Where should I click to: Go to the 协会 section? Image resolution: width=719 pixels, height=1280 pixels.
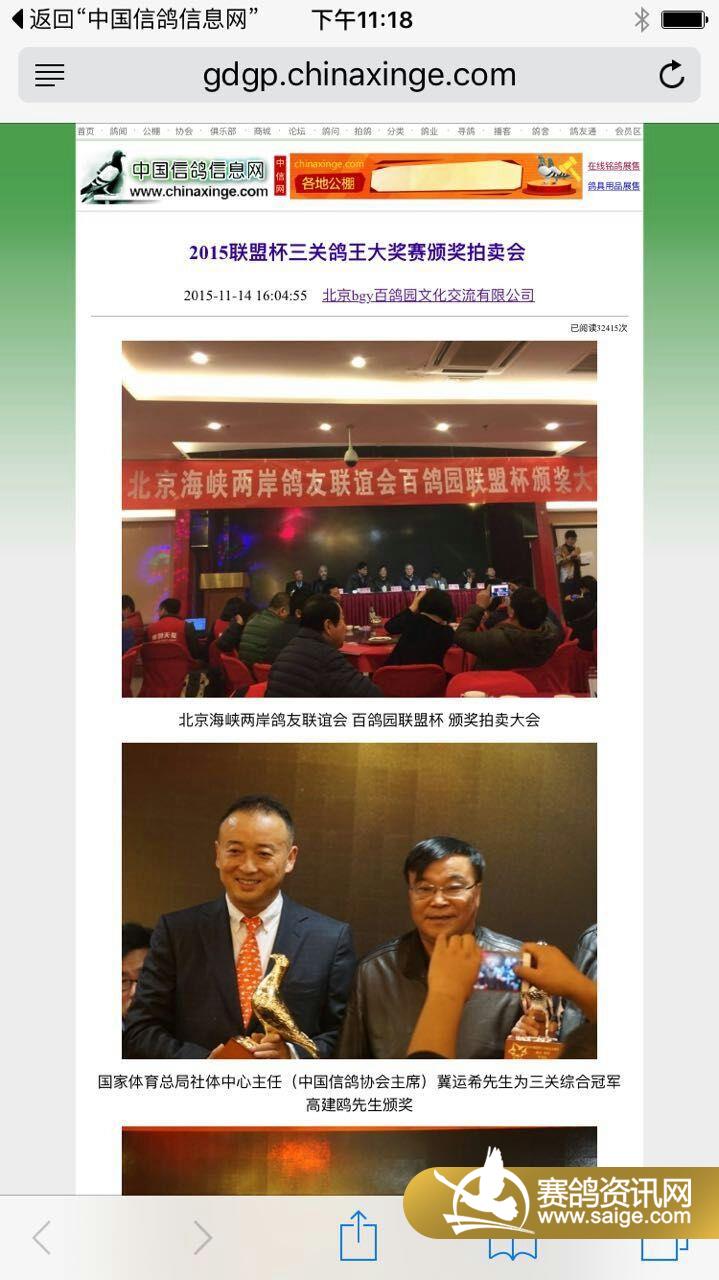click(x=184, y=131)
